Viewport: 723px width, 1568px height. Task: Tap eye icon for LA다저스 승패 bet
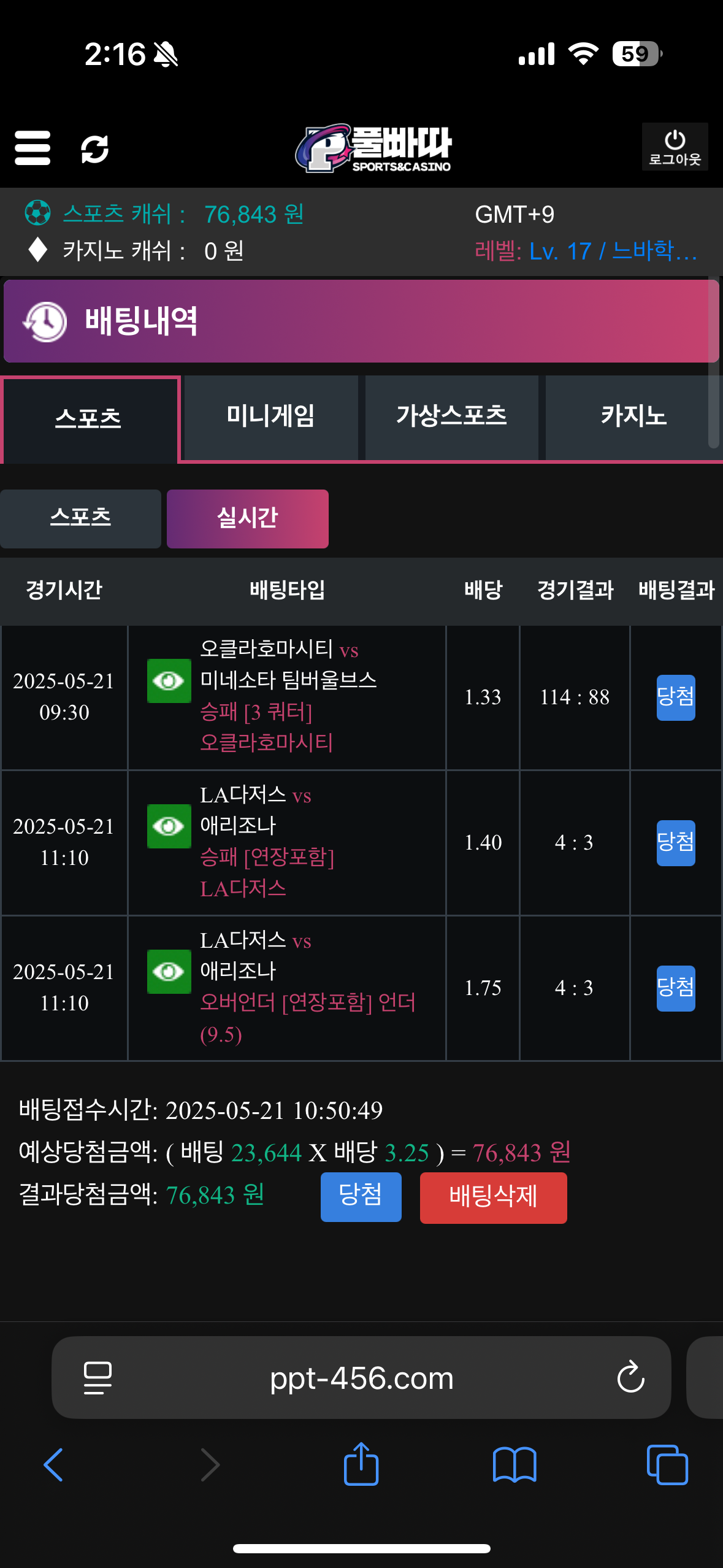(x=169, y=826)
